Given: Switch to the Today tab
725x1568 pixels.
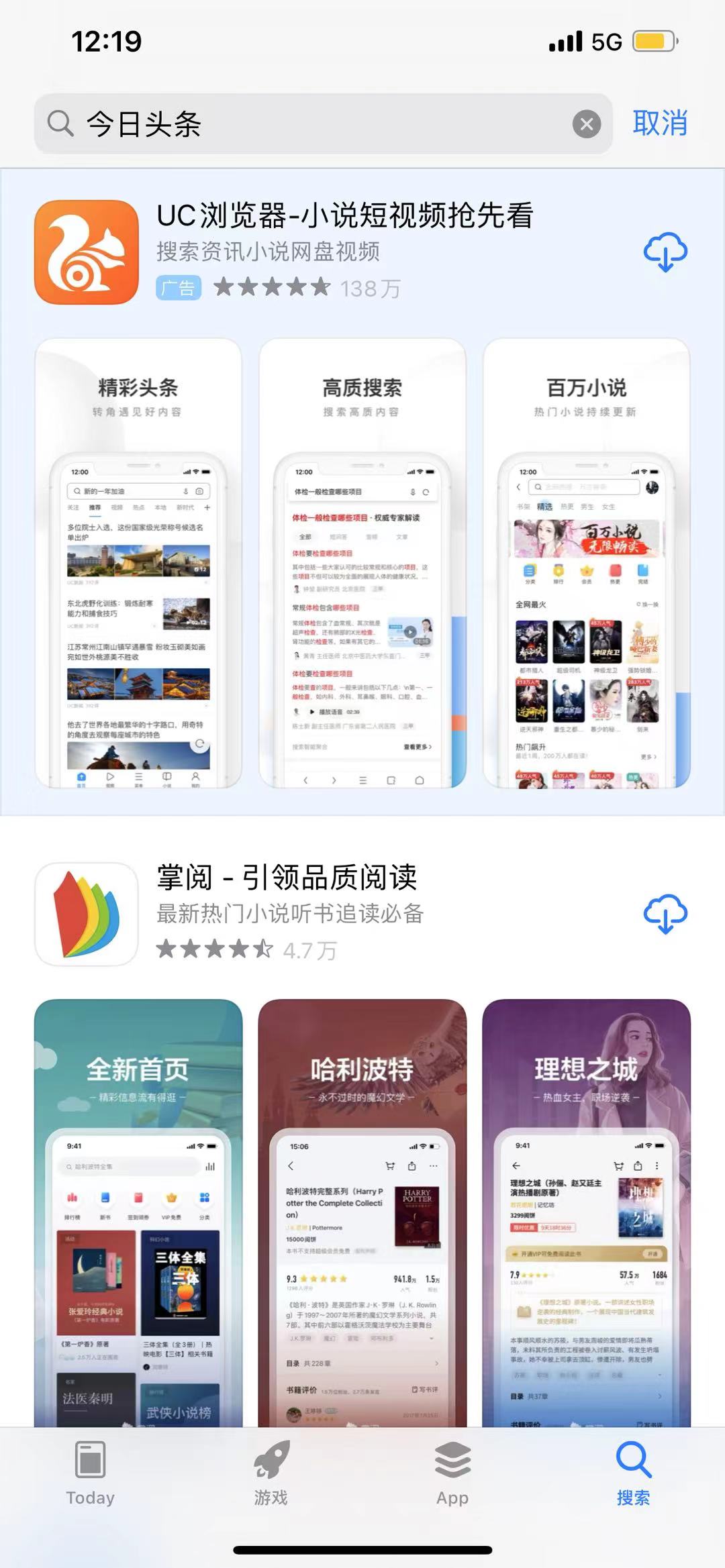Looking at the screenshot, I should [91, 1473].
